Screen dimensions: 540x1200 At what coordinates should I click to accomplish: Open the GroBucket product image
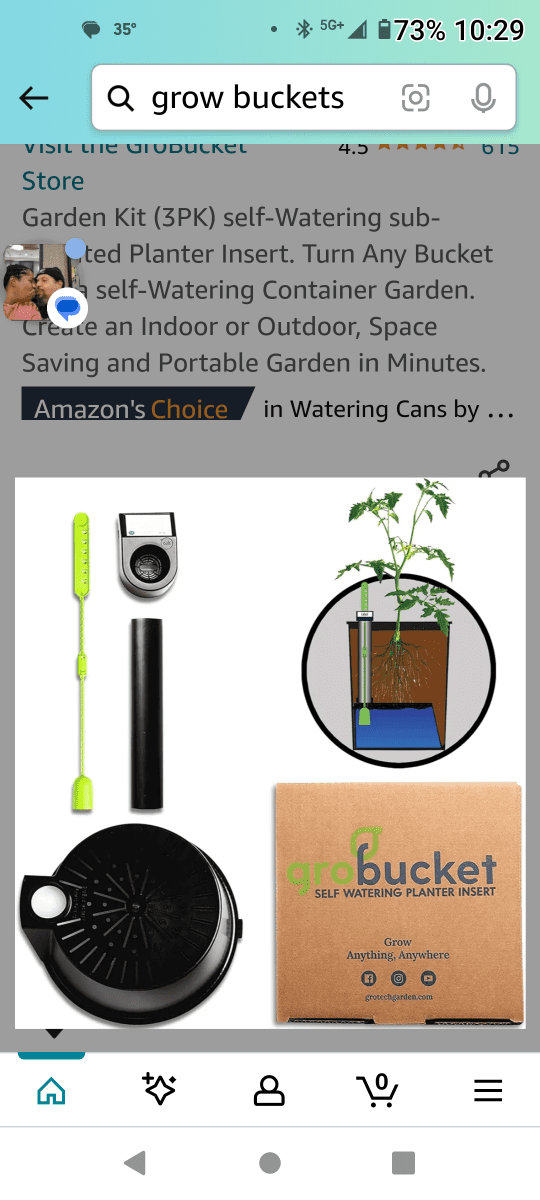pyautogui.click(x=270, y=753)
